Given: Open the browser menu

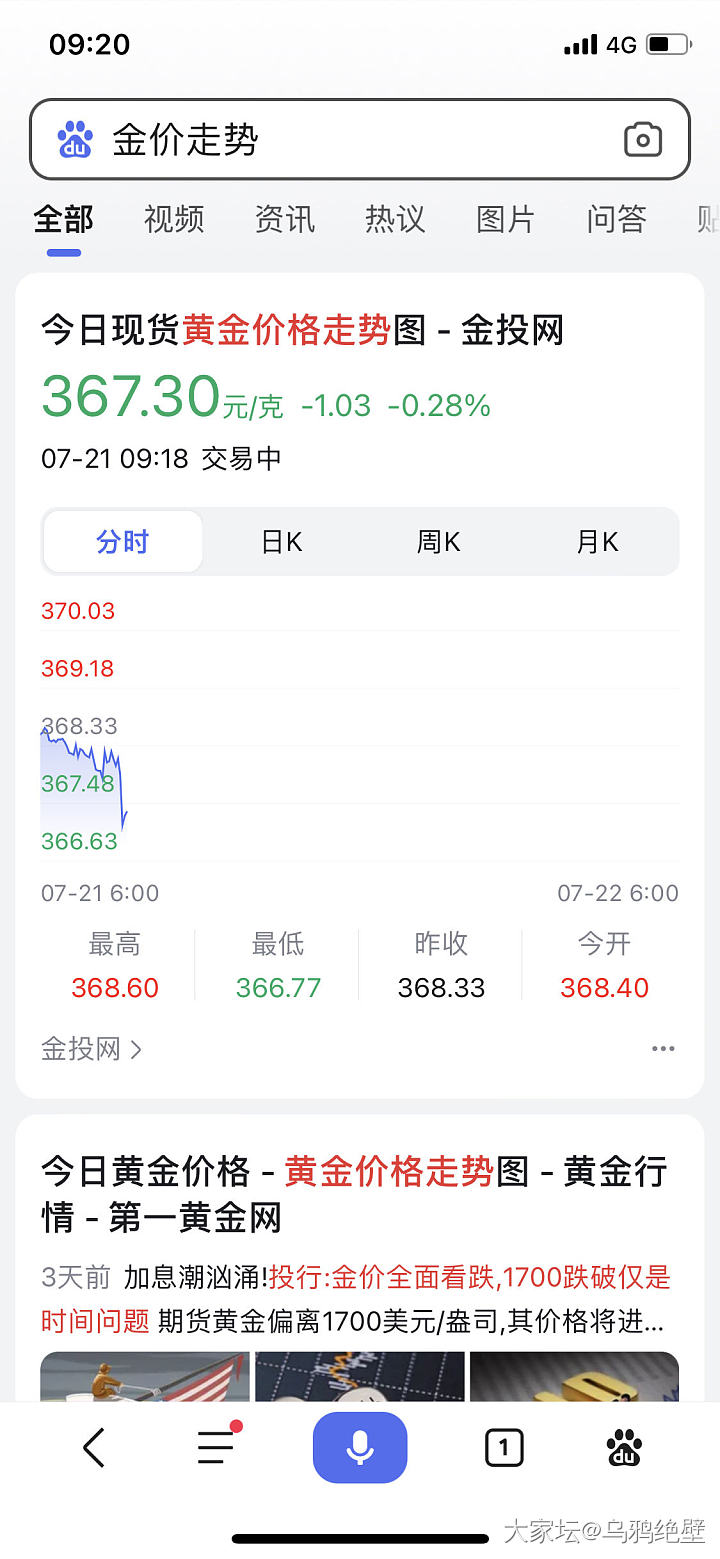Looking at the screenshot, I should pos(215,1447).
